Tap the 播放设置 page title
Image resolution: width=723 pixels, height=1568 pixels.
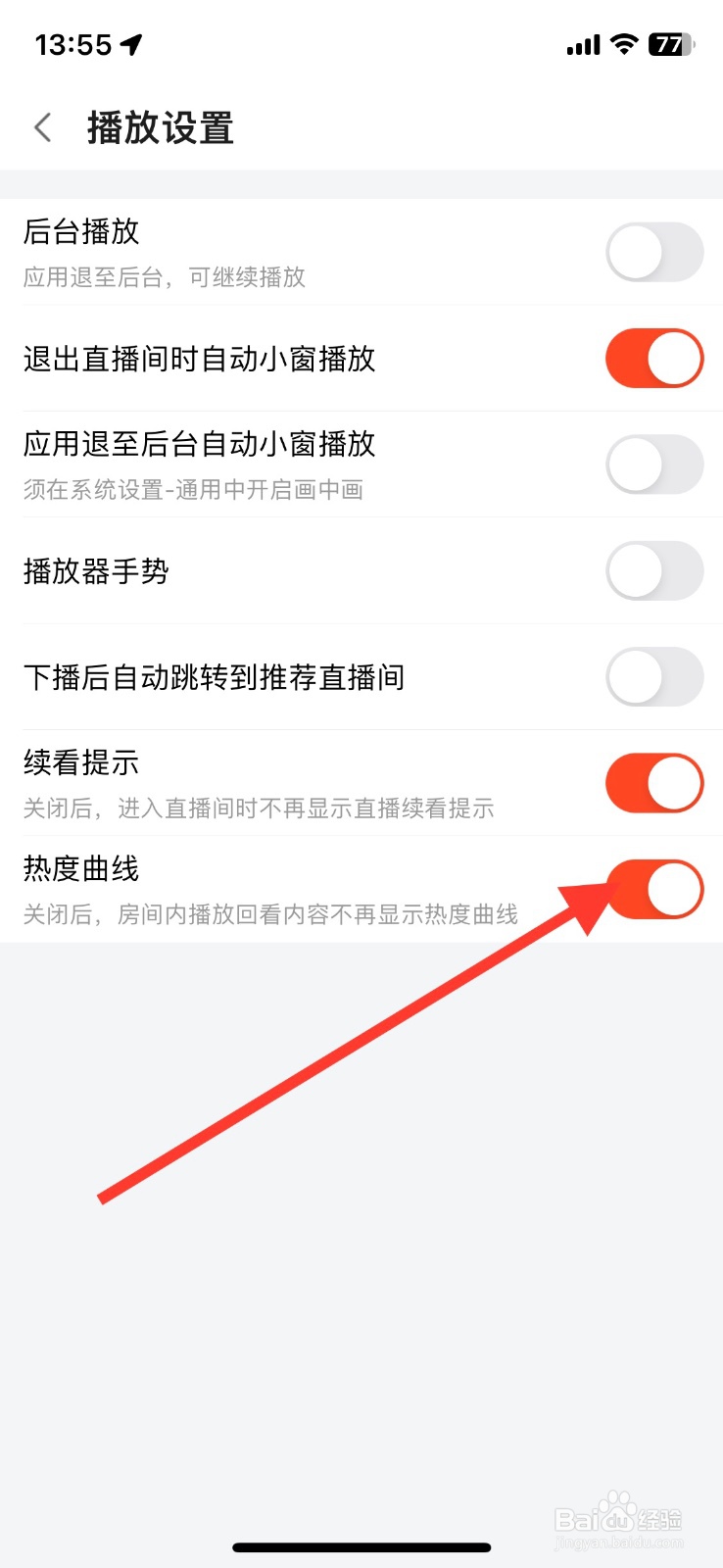tap(159, 127)
